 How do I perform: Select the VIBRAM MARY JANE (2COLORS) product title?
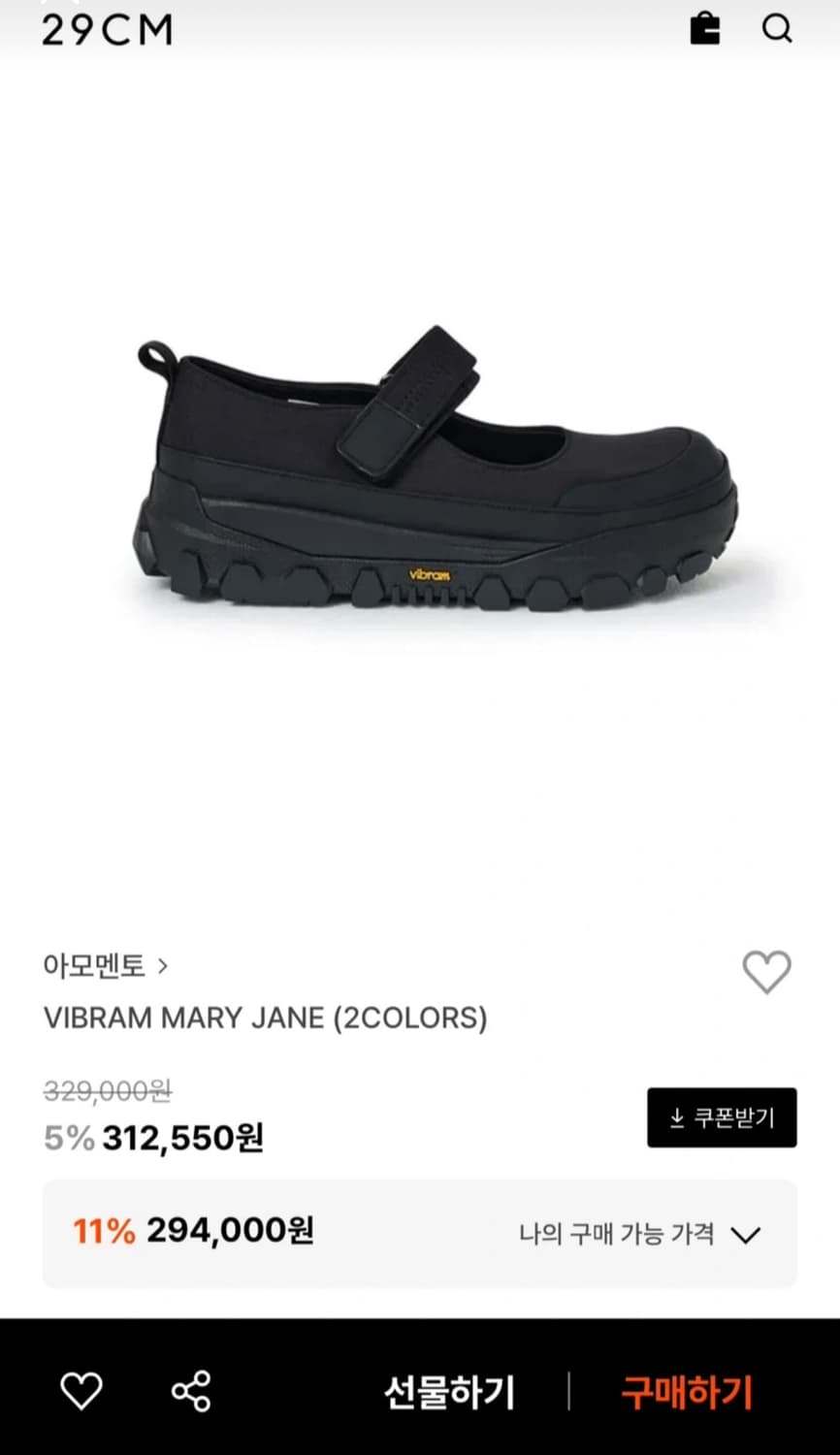pyautogui.click(x=264, y=1018)
